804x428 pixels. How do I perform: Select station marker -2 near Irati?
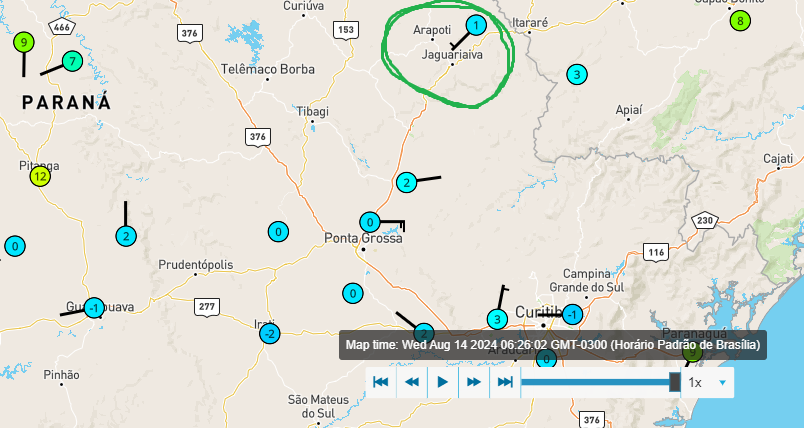(269, 333)
